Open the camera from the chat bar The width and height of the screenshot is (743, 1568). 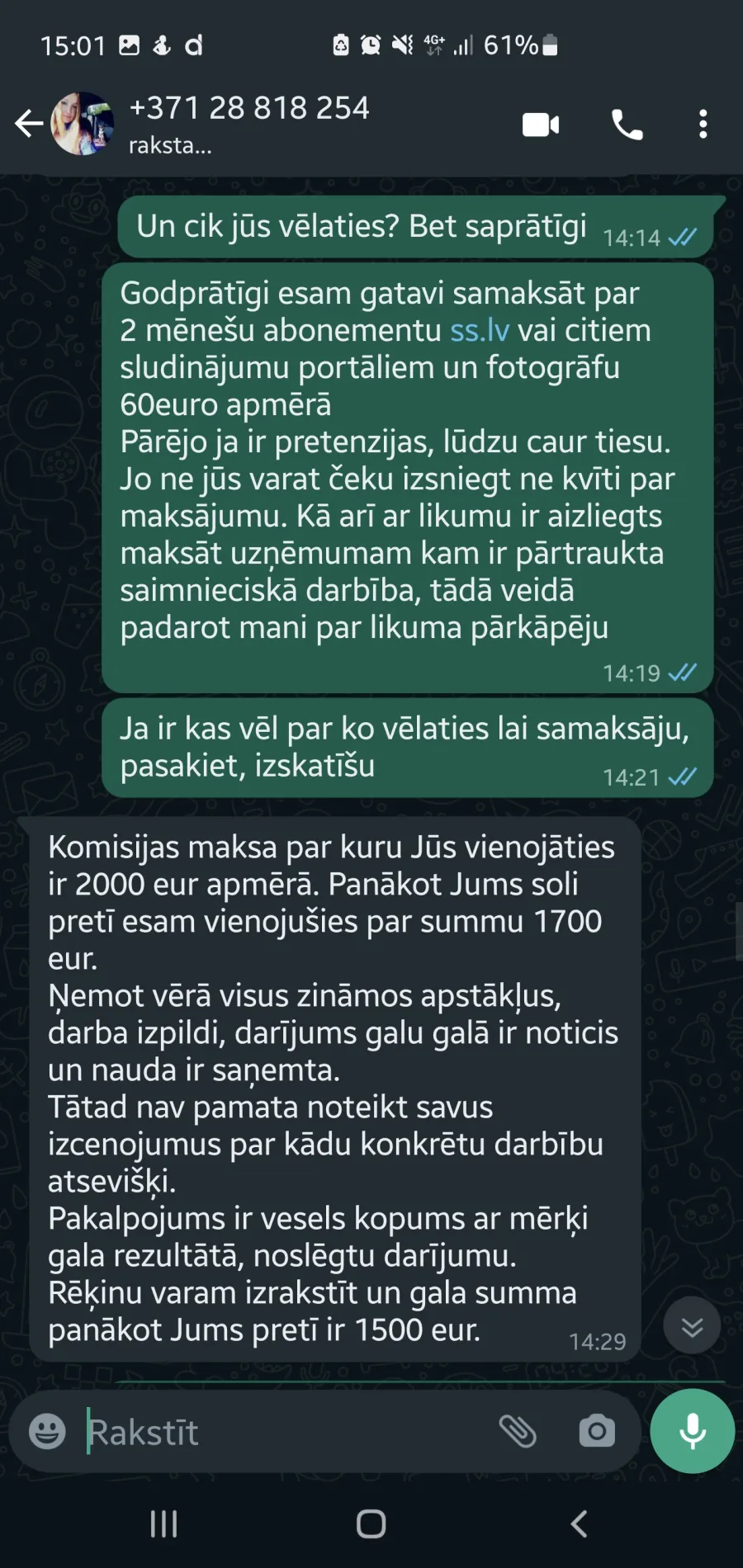pyautogui.click(x=597, y=1431)
